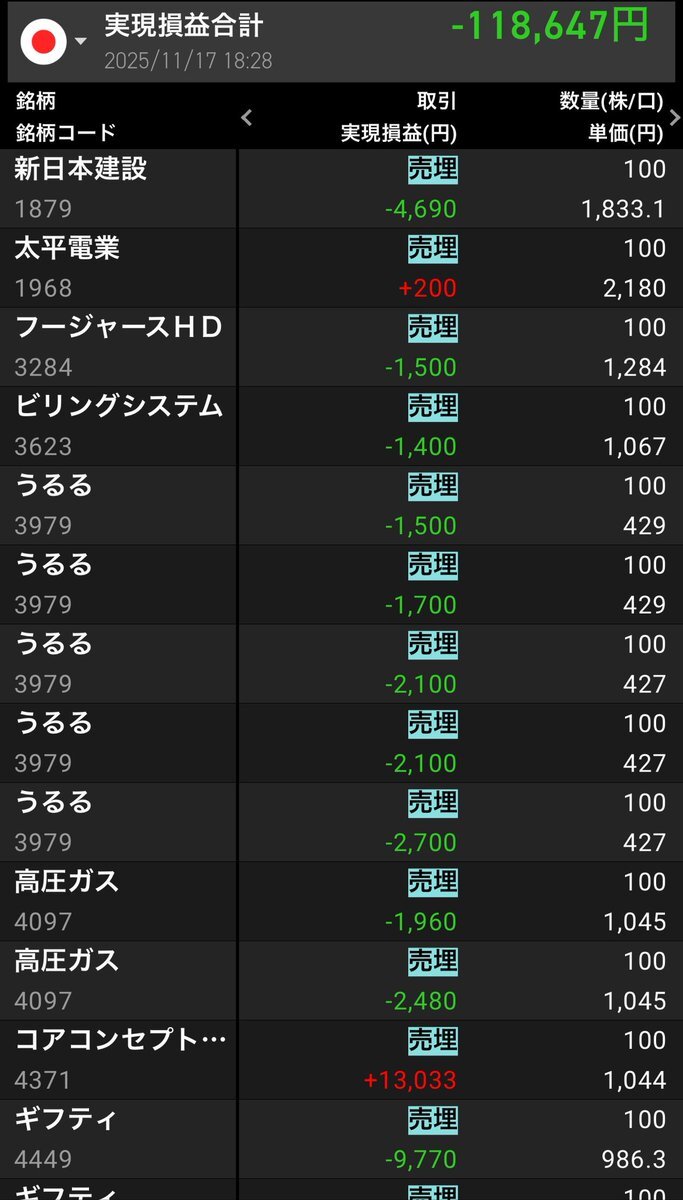Open the うるる row with loss -1,700
The height and width of the screenshot is (1200, 683).
341,584
